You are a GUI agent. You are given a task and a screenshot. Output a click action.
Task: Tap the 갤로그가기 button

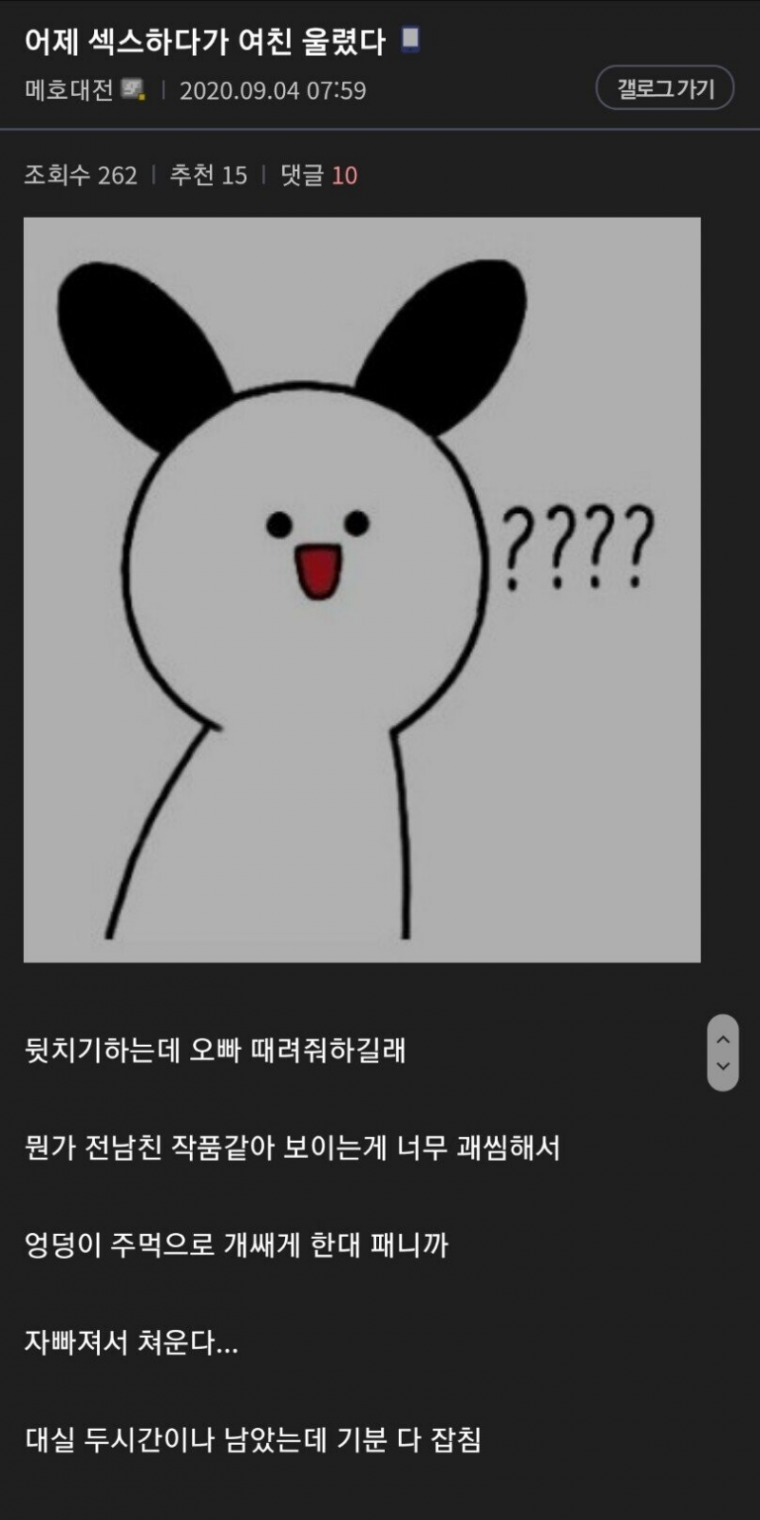[x=665, y=89]
